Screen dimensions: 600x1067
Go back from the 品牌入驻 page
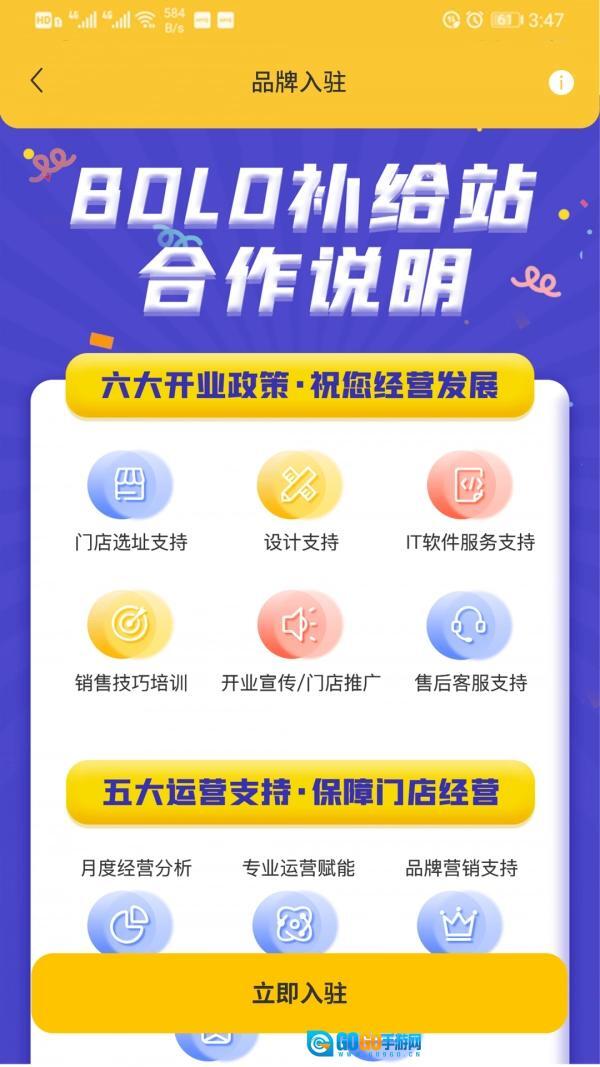(37, 81)
